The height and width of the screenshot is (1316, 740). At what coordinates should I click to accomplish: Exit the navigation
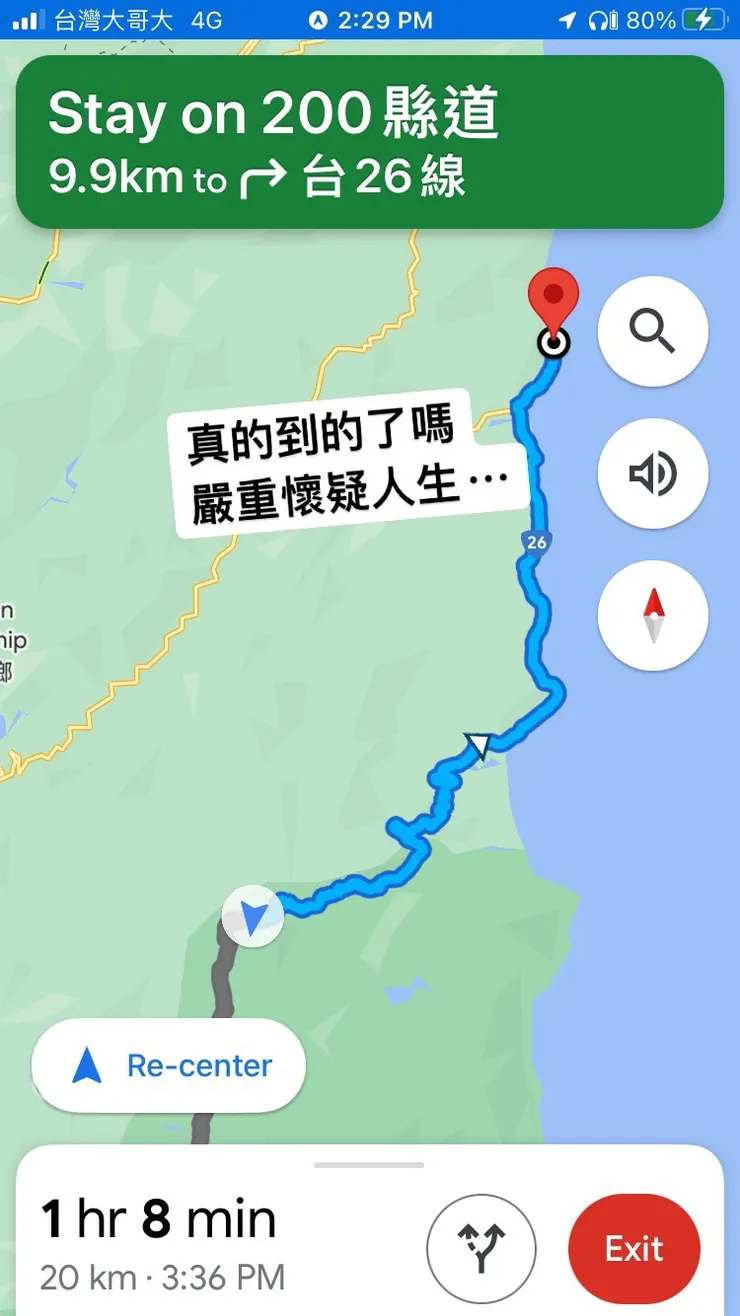[633, 1248]
